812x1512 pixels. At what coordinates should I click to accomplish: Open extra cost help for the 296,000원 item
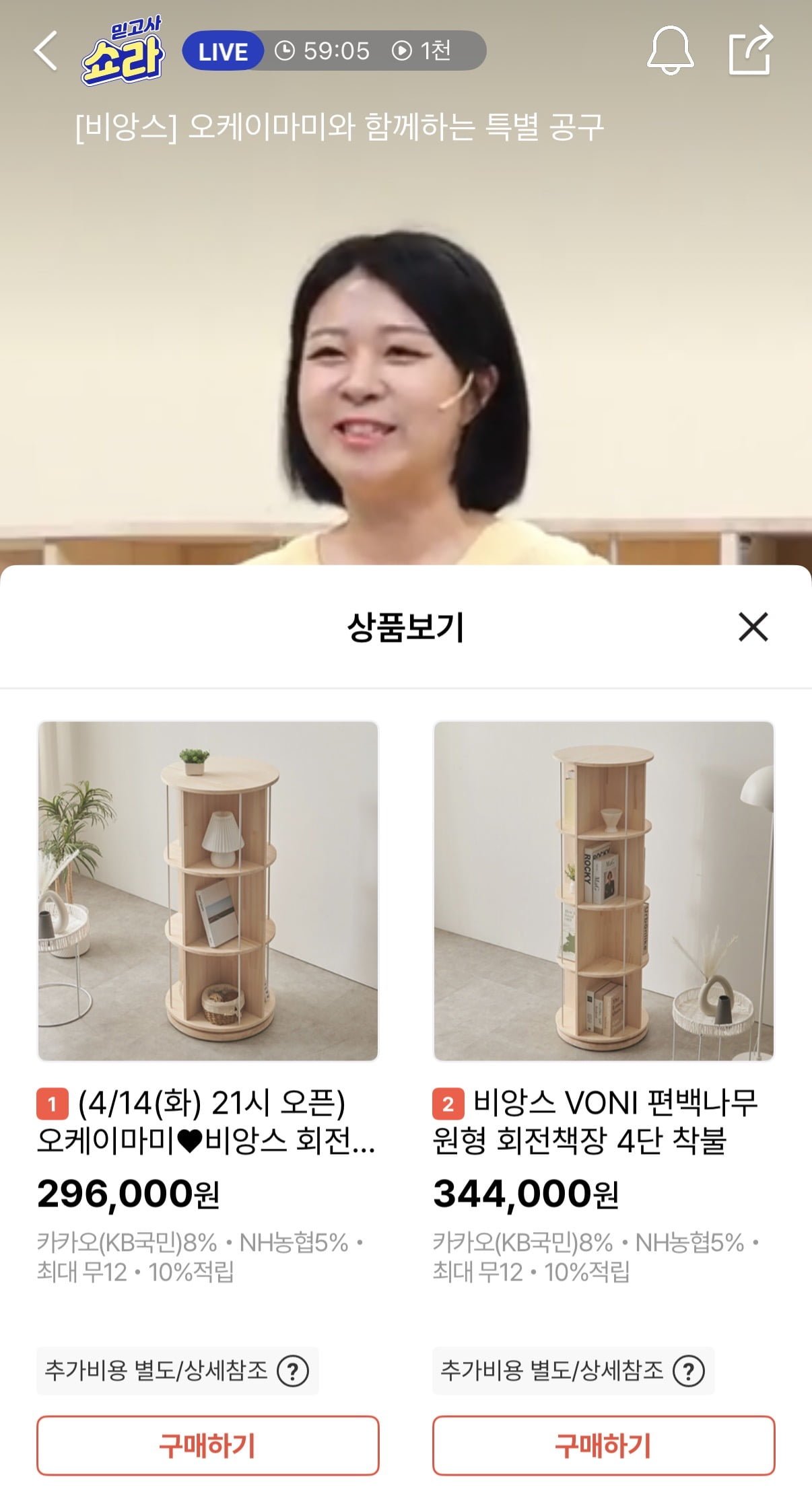coord(293,1371)
